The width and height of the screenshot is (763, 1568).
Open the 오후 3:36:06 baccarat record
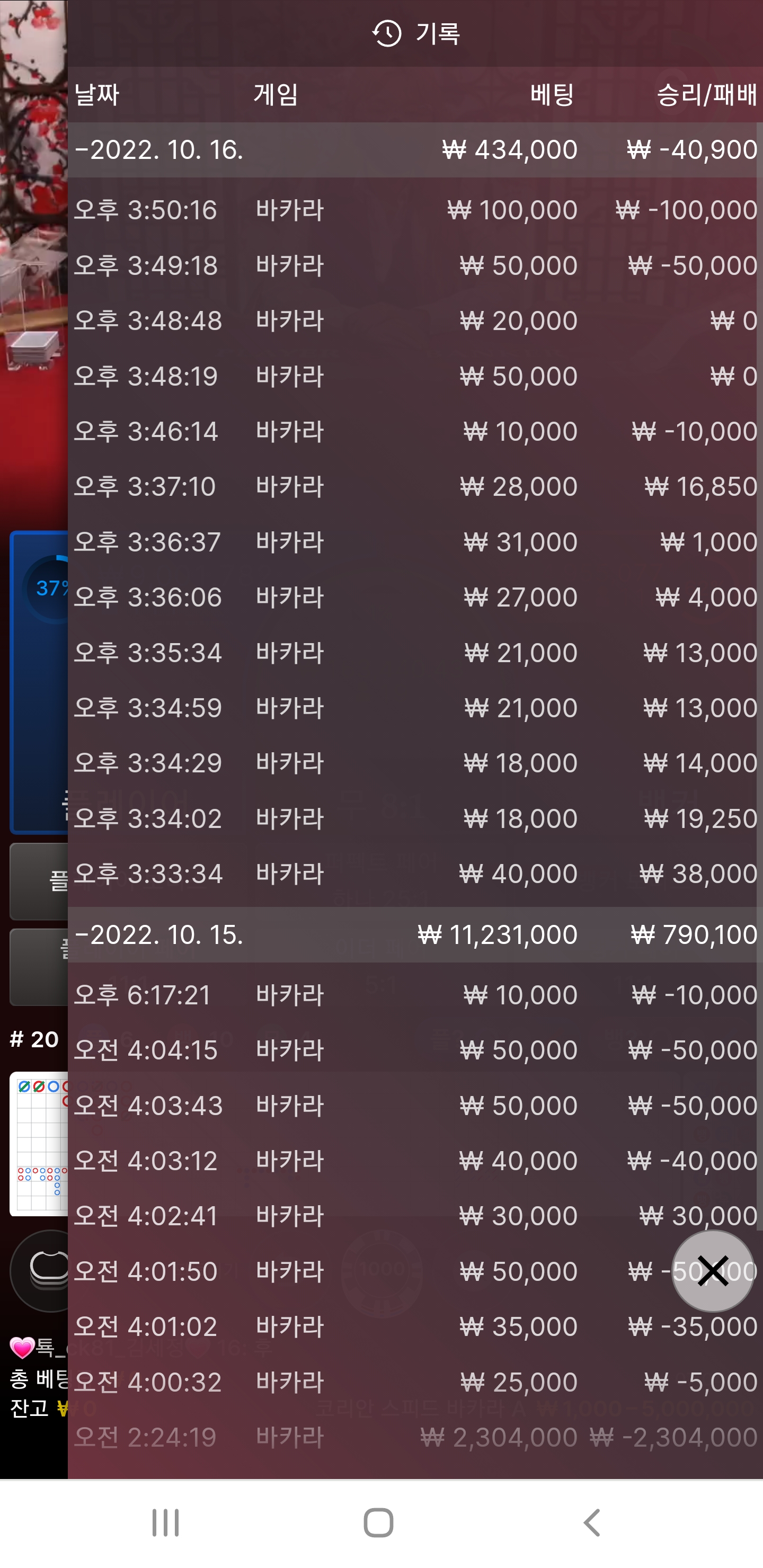(414, 597)
